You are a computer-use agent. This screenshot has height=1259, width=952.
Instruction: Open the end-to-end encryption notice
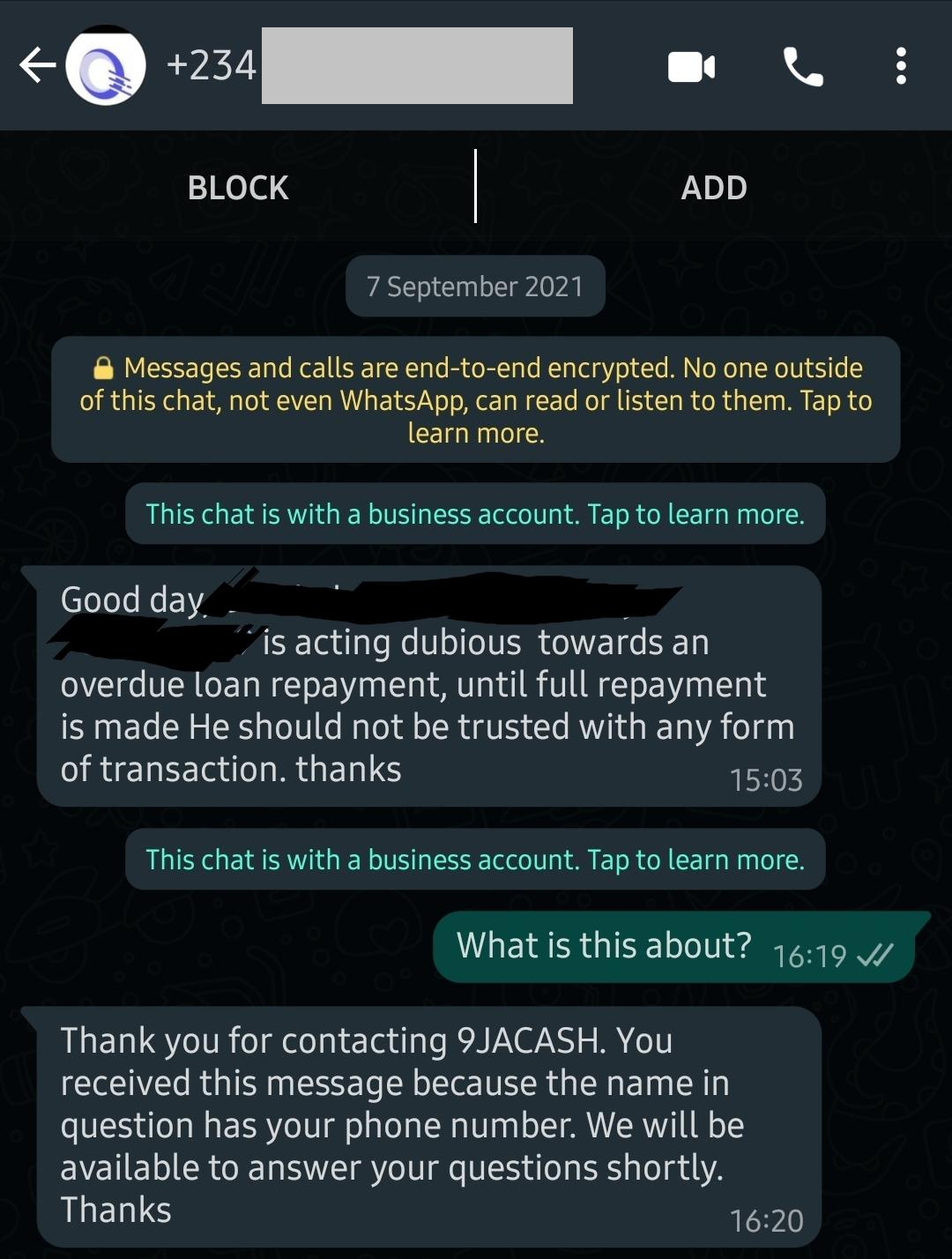[475, 400]
